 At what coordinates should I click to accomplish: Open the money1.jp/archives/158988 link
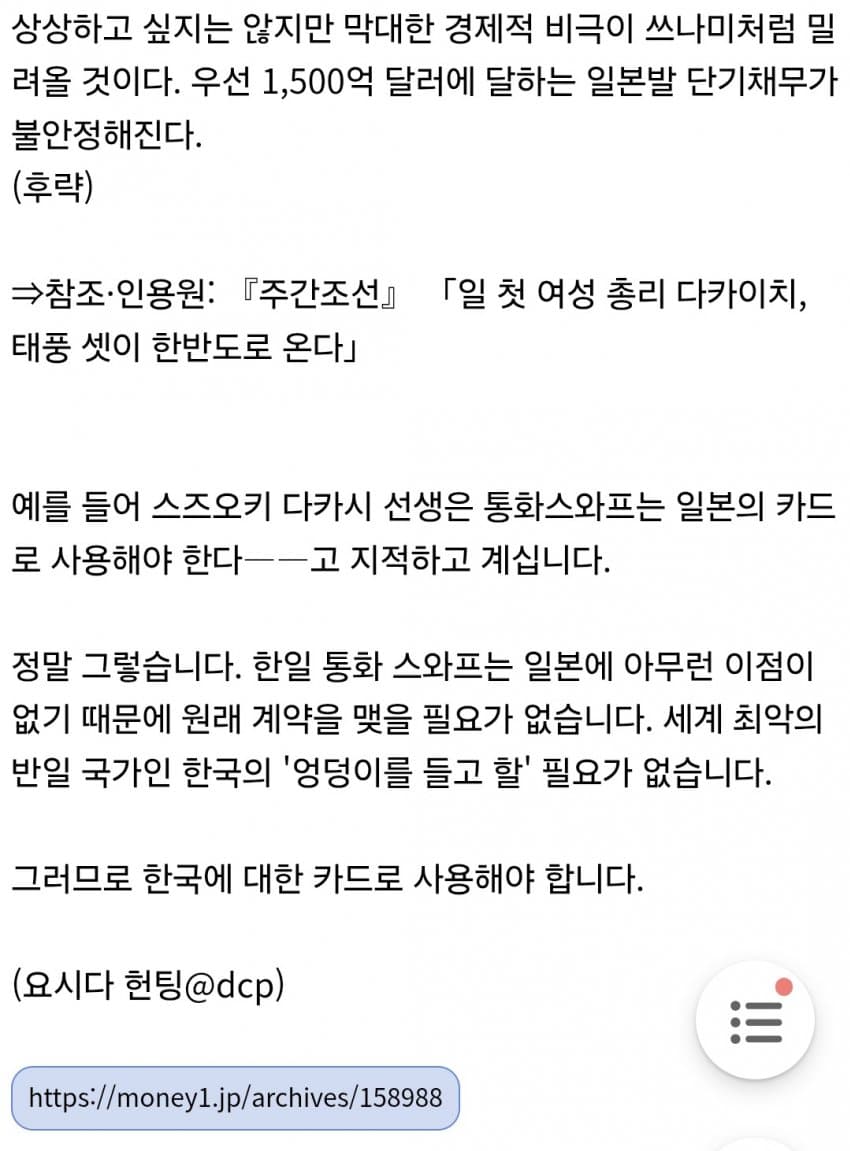pyautogui.click(x=235, y=1097)
